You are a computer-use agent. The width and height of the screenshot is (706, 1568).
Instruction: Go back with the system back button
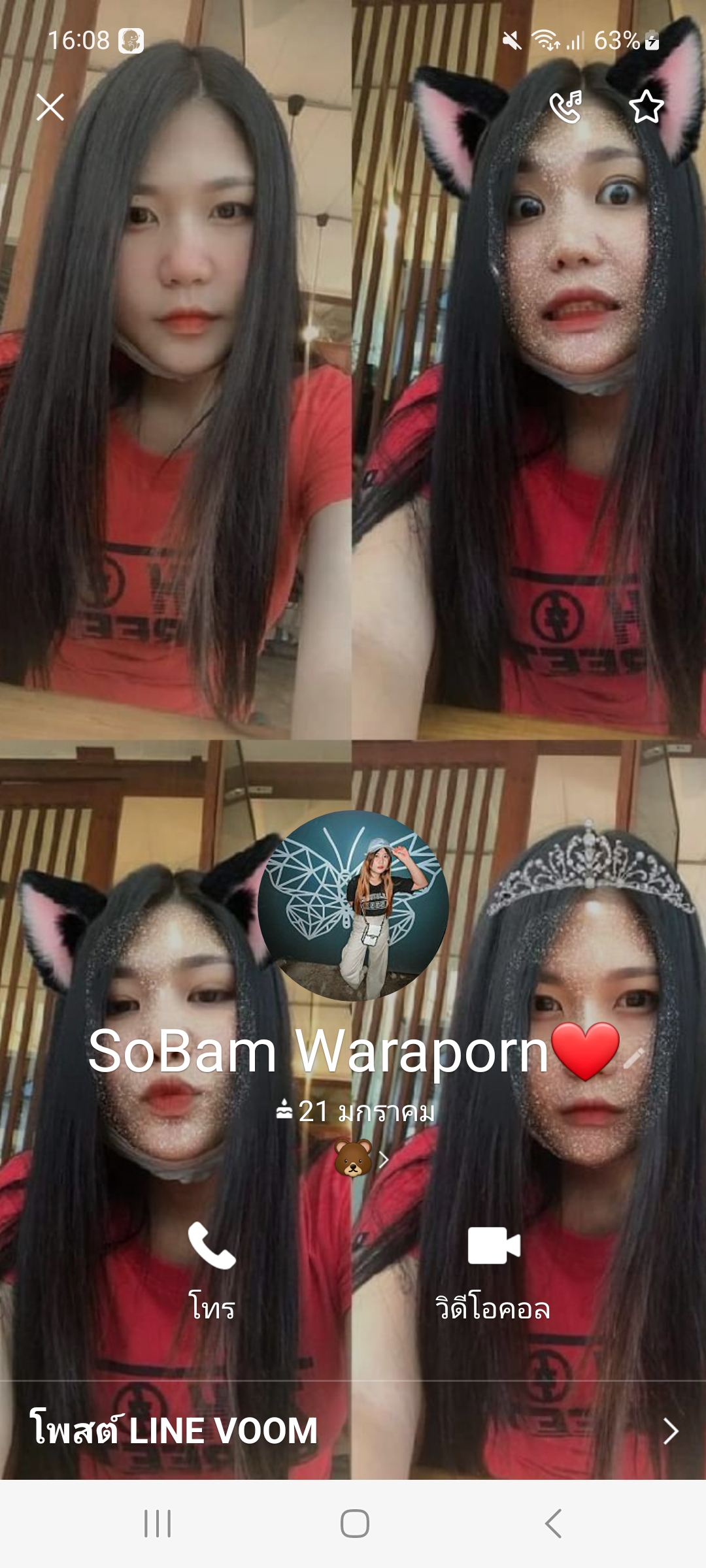(553, 1524)
